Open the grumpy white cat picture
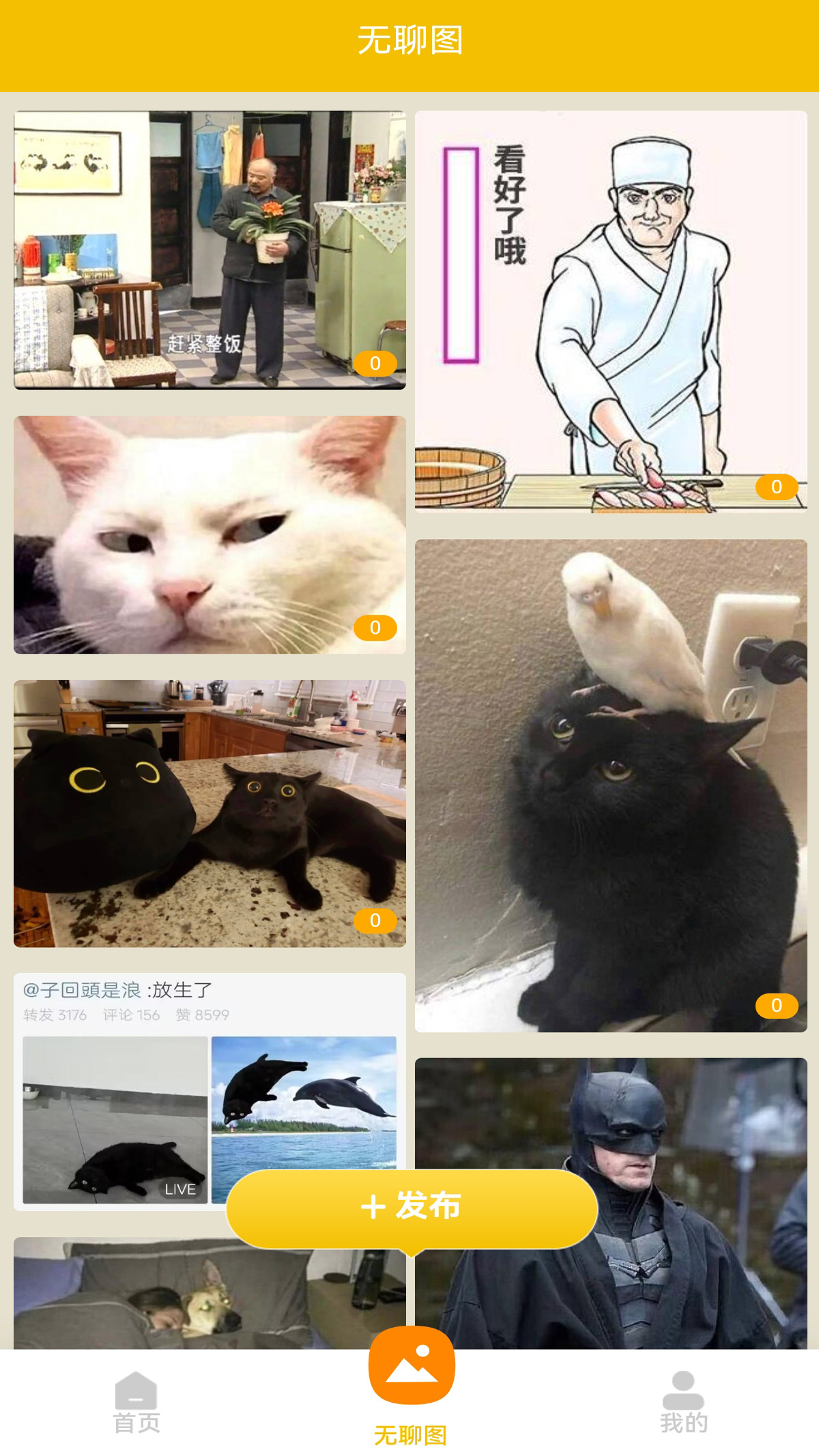Viewport: 819px width, 1456px height. (x=210, y=534)
